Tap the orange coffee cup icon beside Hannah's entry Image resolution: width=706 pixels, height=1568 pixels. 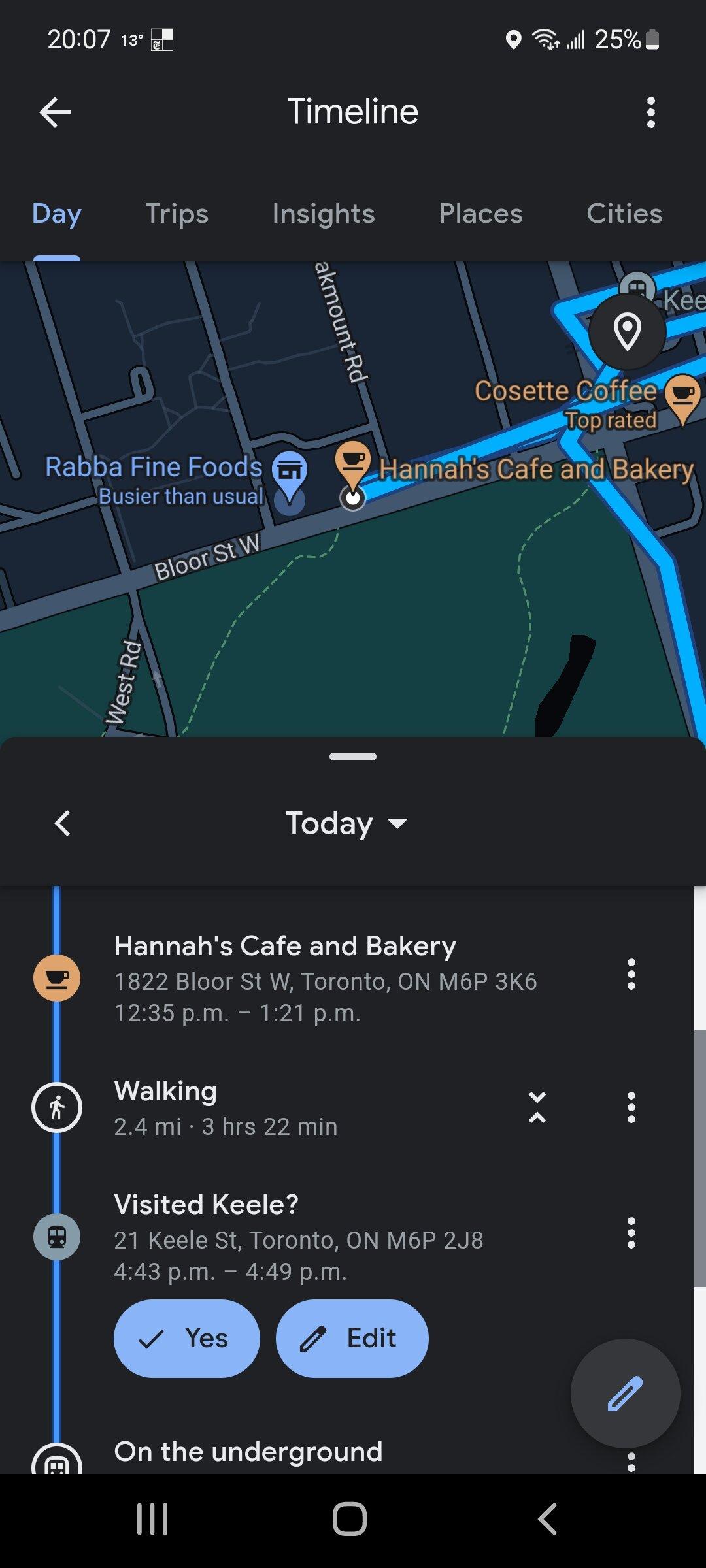(58, 976)
